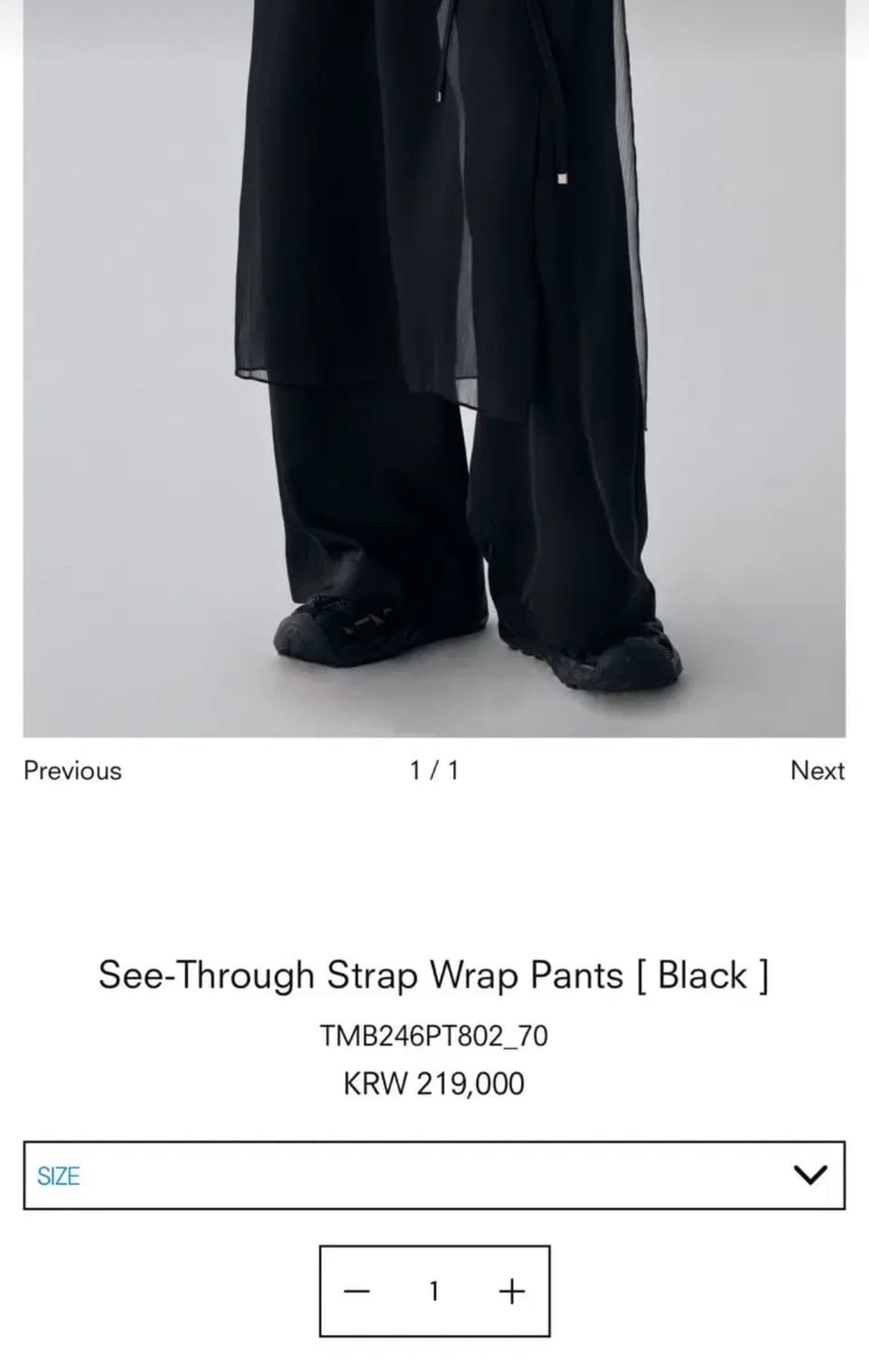This screenshot has height=1372, width=869.
Task: Advance the image carousel via Next
Action: pos(818,770)
